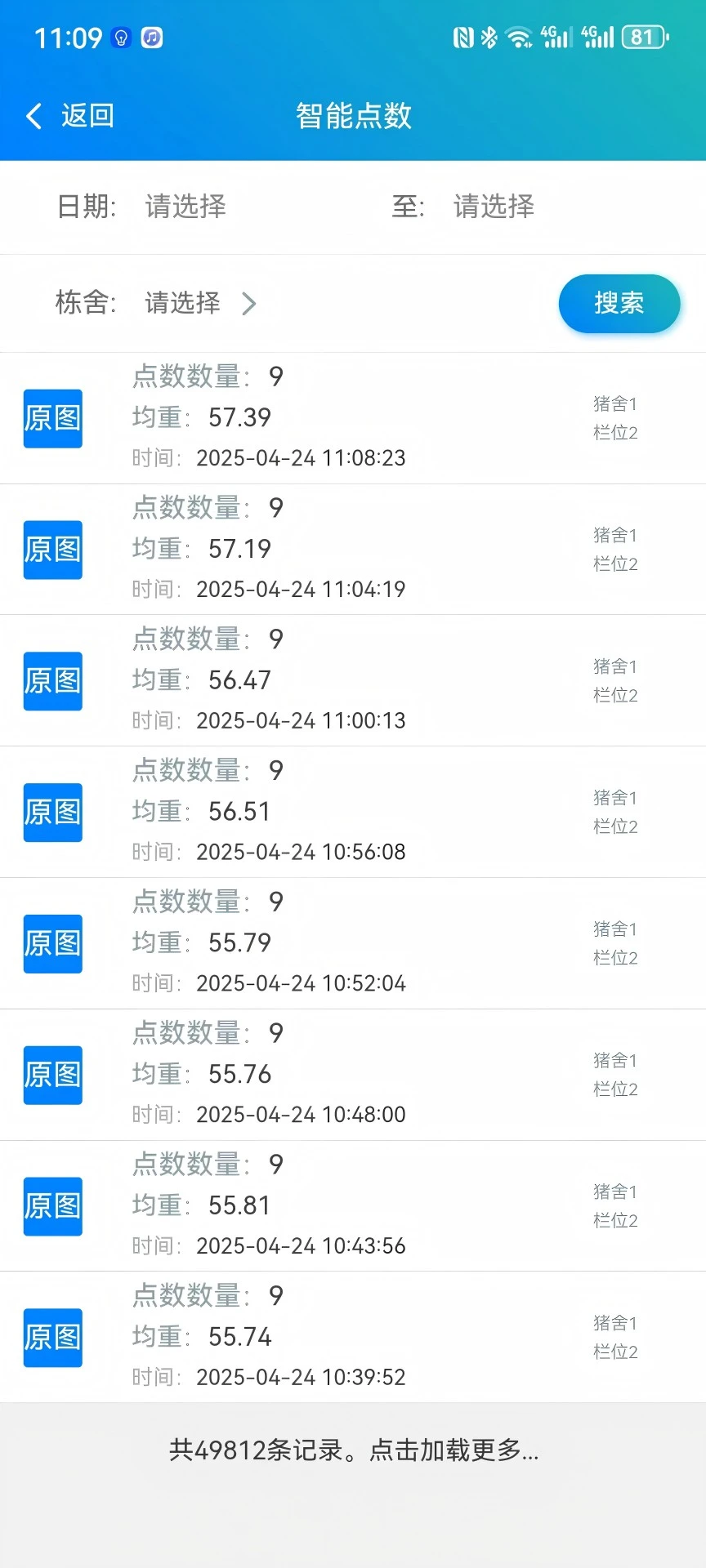
Task: Open 原图 thumbnail of the 11:00:13 entry
Action: 51,681
